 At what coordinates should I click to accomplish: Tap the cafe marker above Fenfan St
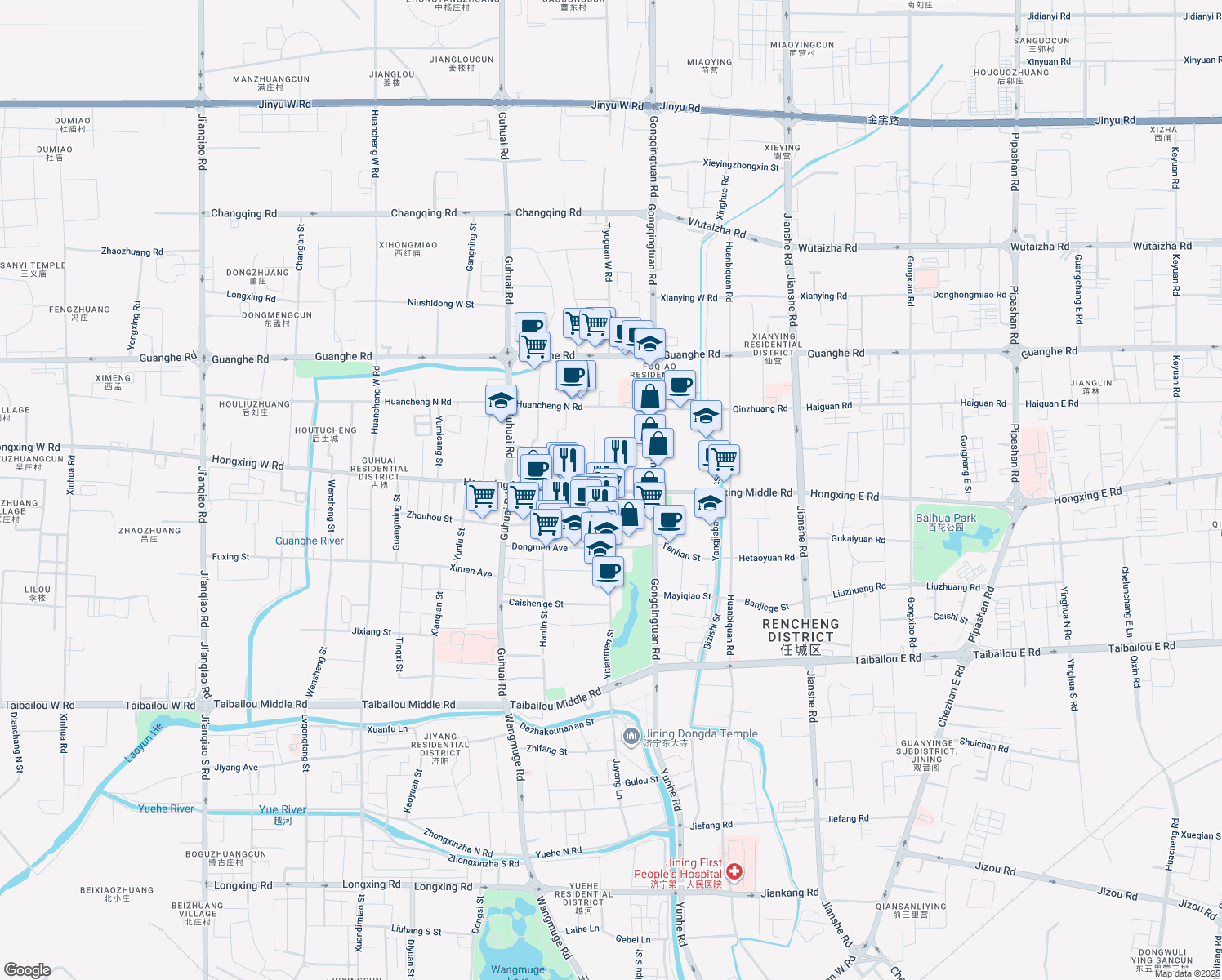tap(669, 519)
